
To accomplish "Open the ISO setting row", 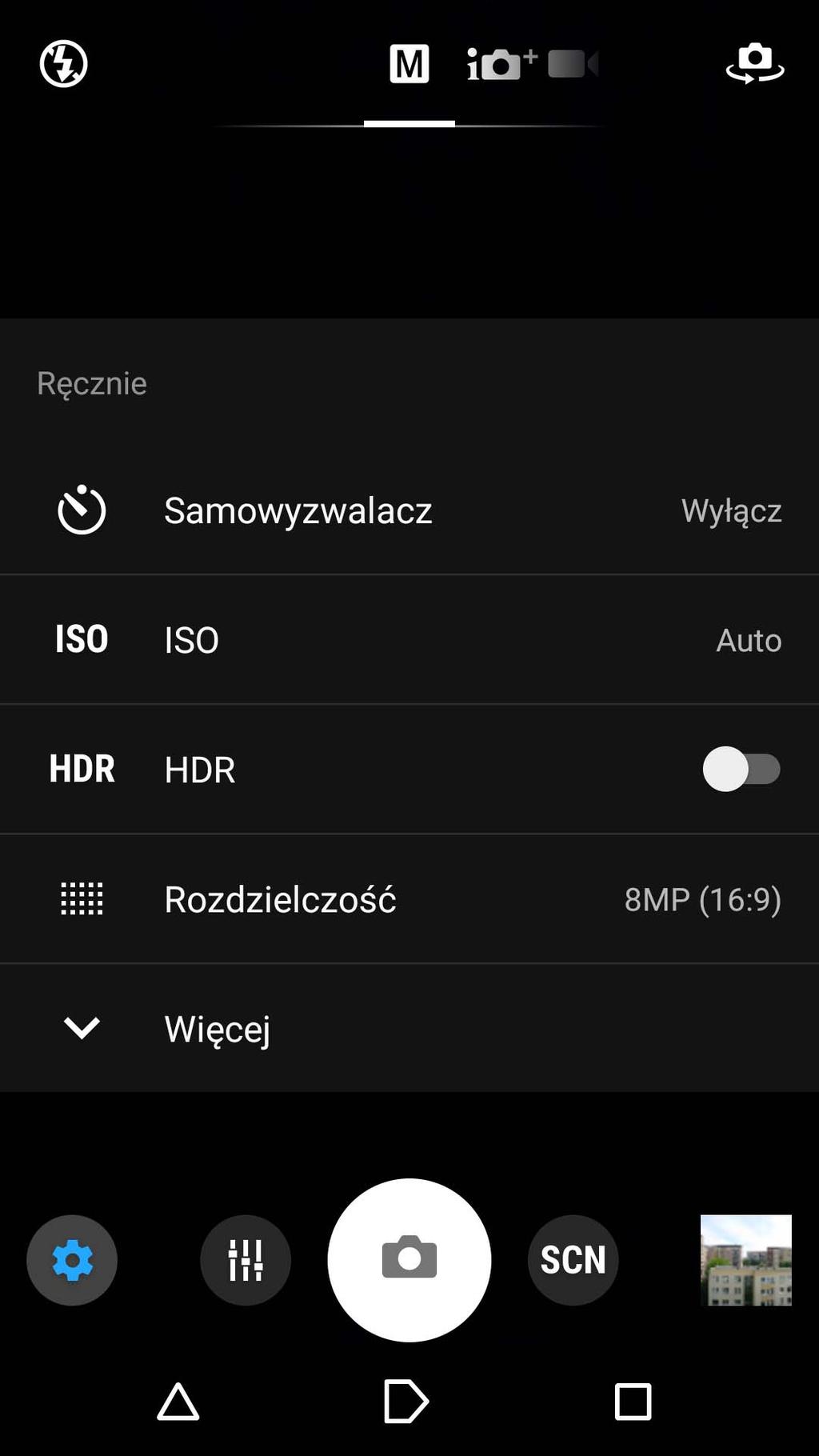I will [409, 640].
